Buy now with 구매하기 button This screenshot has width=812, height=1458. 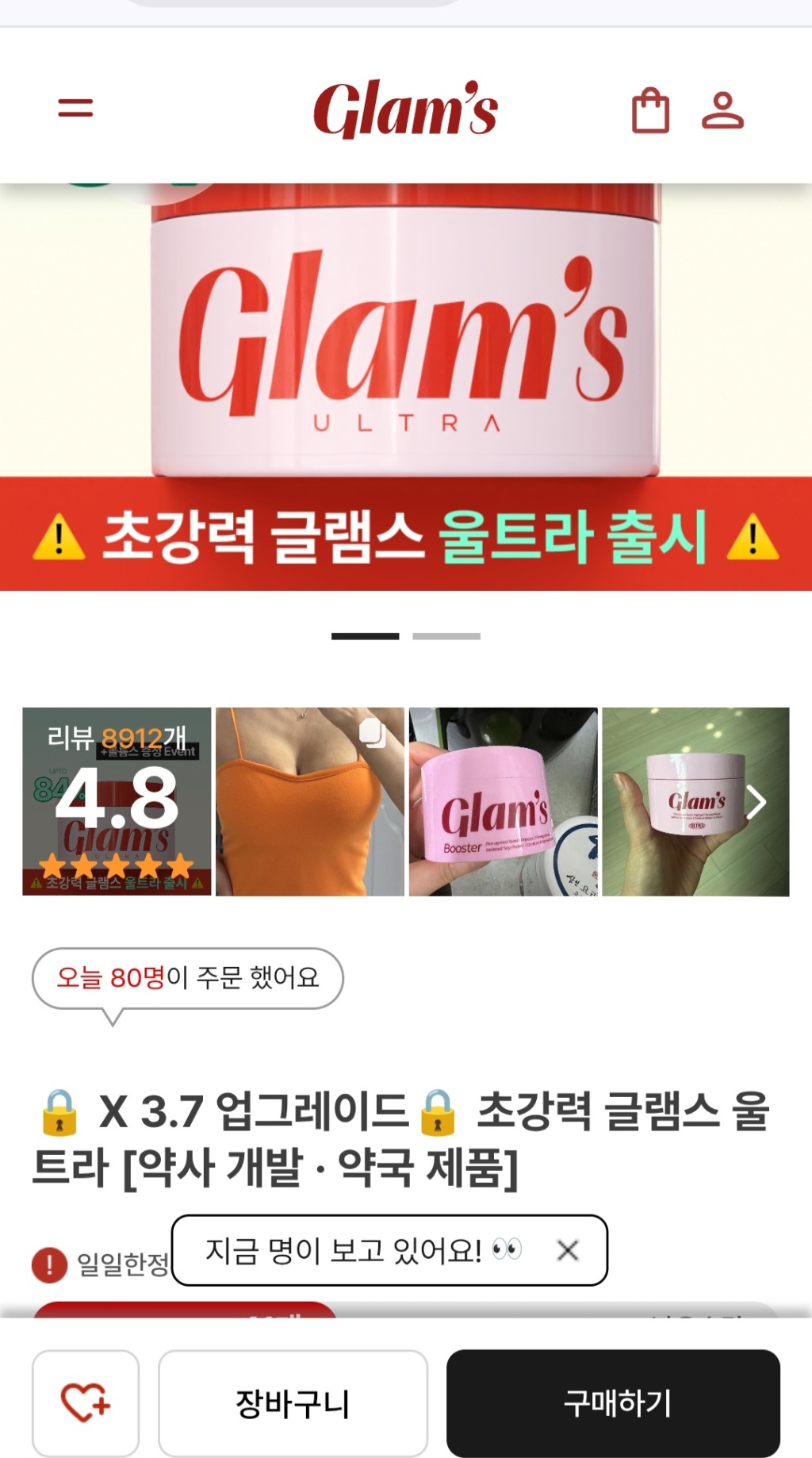click(614, 1402)
